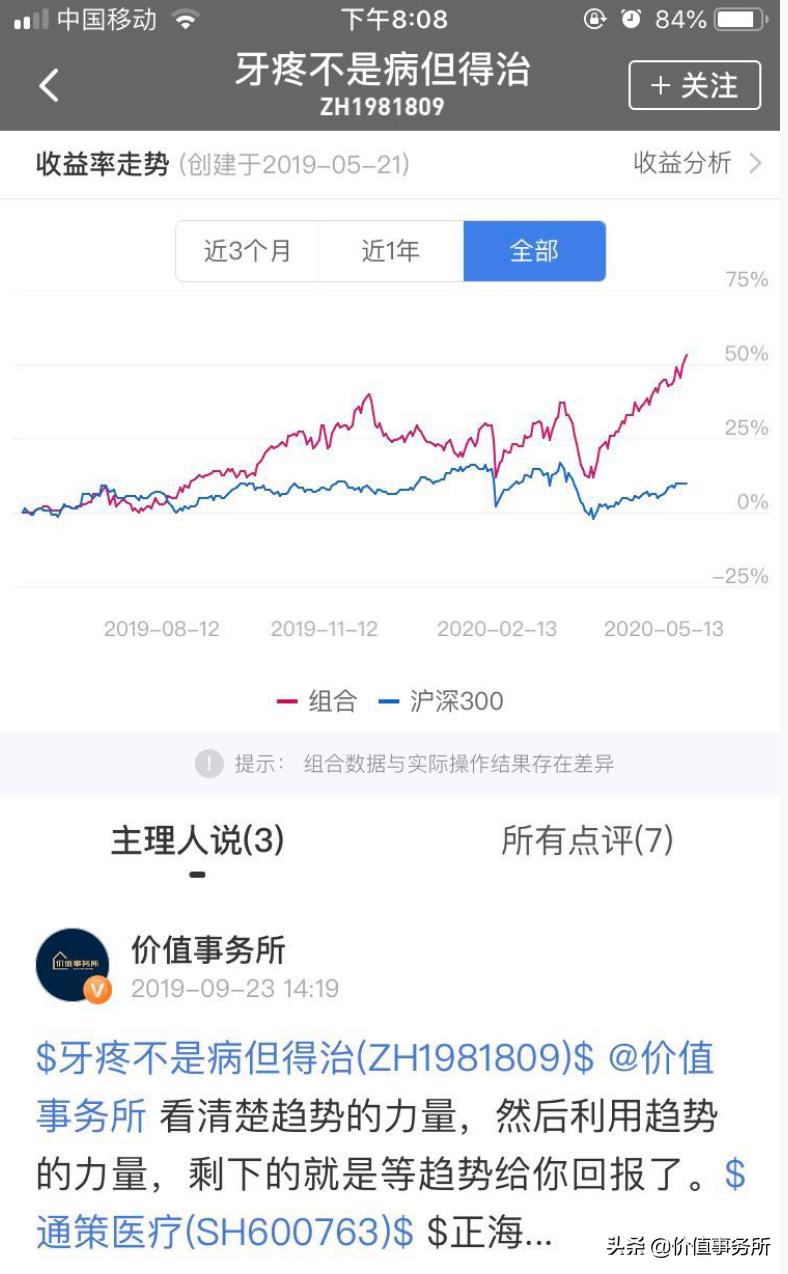Switch chart to 近3个月
788x1274 pixels.
click(247, 251)
